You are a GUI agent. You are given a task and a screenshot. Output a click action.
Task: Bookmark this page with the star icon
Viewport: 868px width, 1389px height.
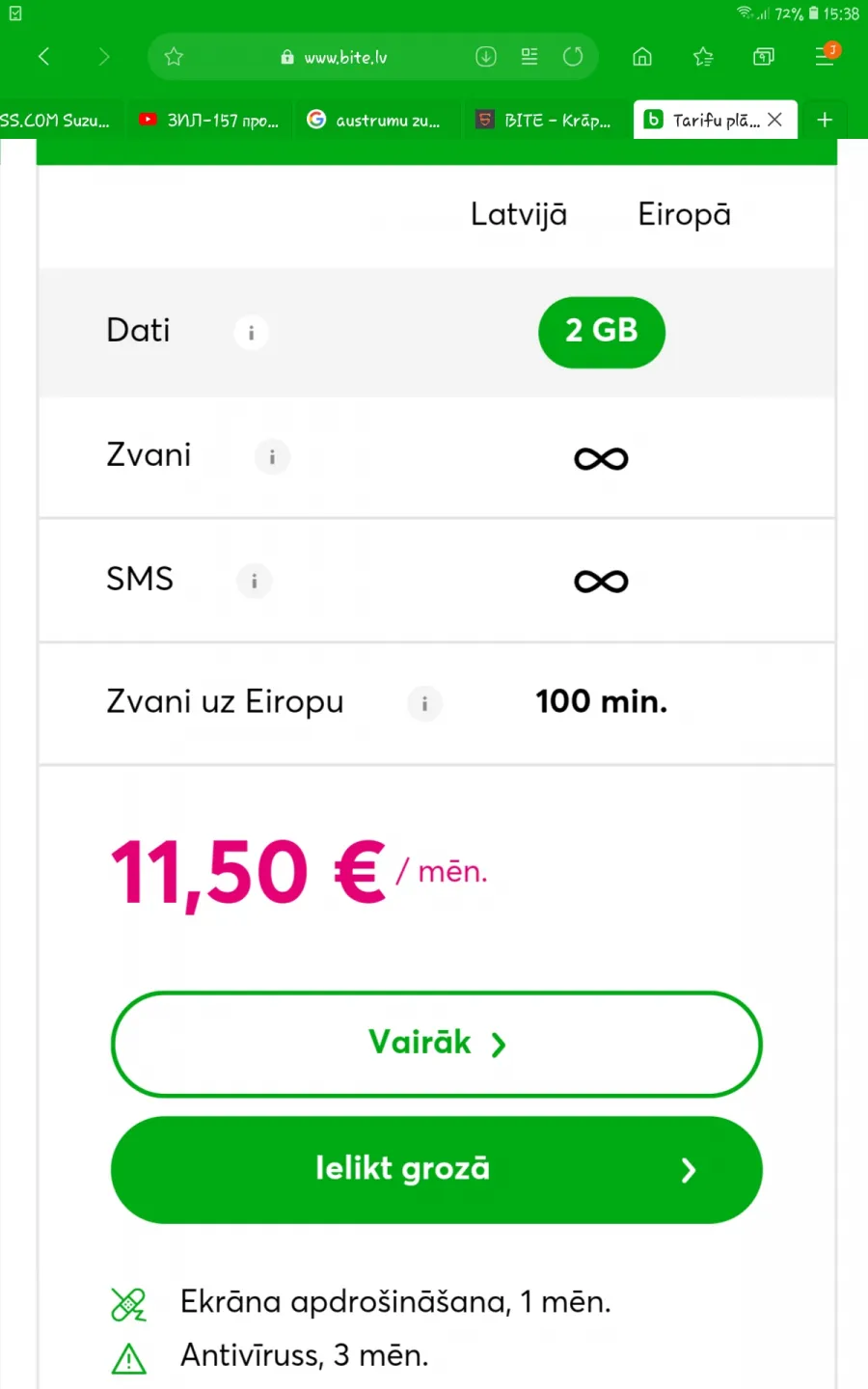(174, 57)
